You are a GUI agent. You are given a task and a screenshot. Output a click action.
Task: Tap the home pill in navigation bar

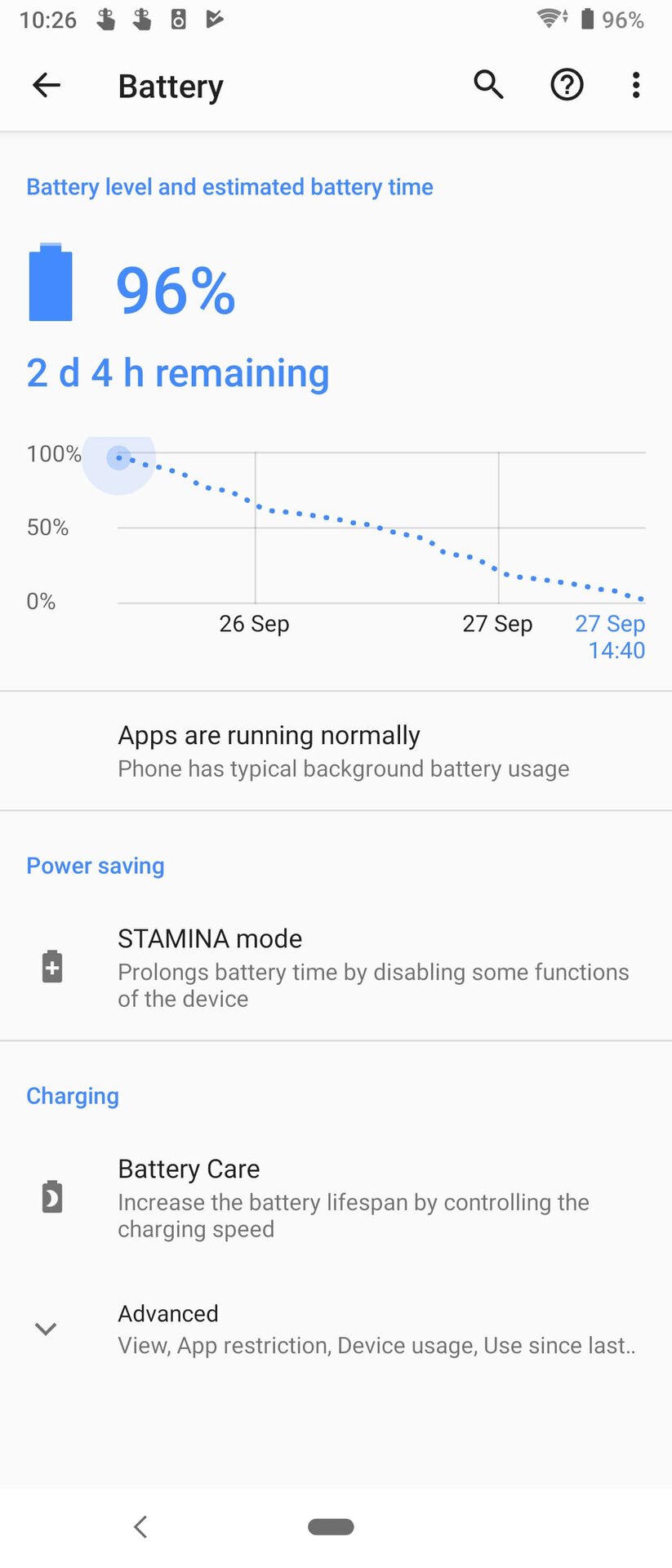click(x=331, y=1526)
